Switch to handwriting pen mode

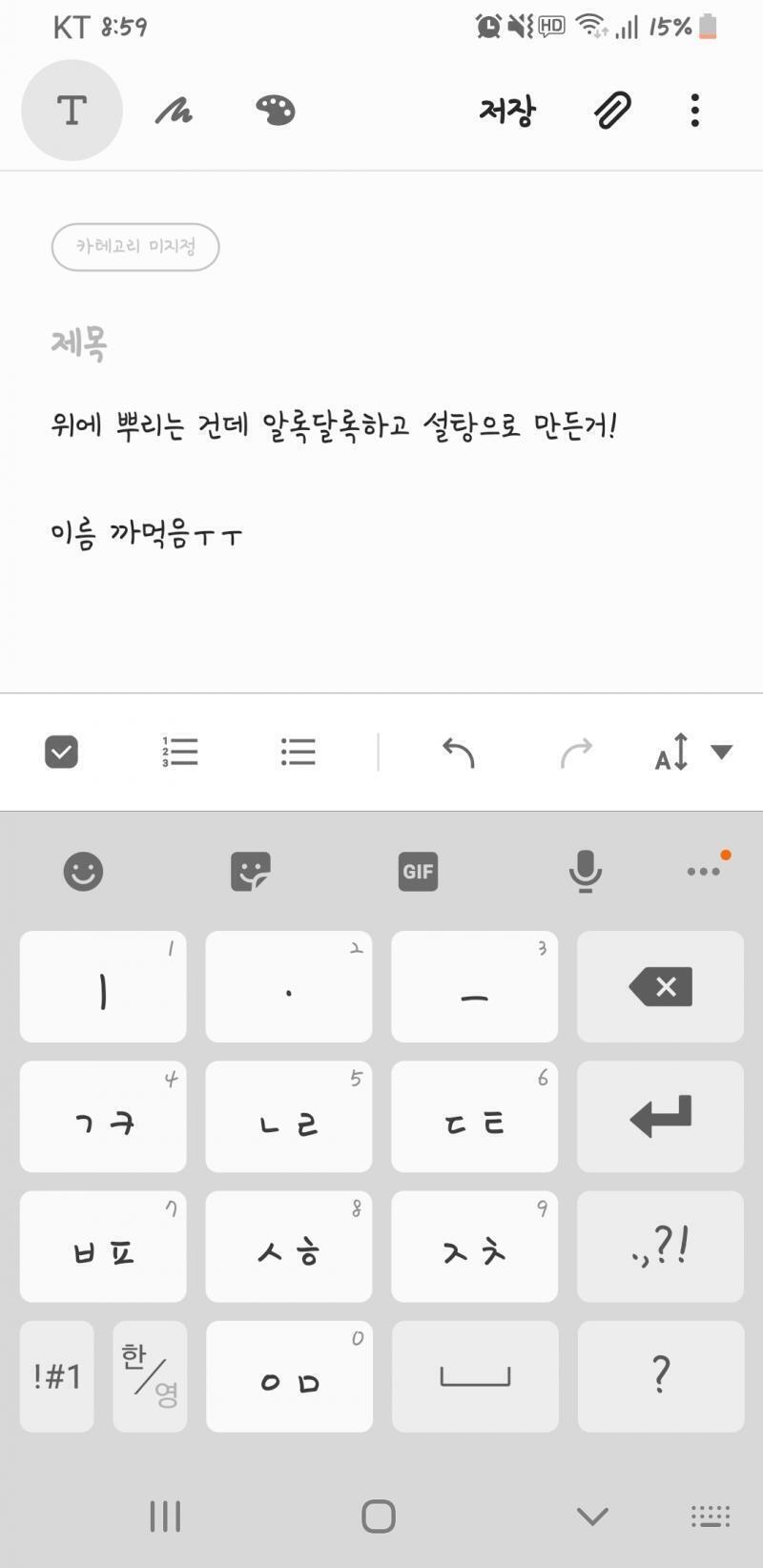[x=174, y=111]
